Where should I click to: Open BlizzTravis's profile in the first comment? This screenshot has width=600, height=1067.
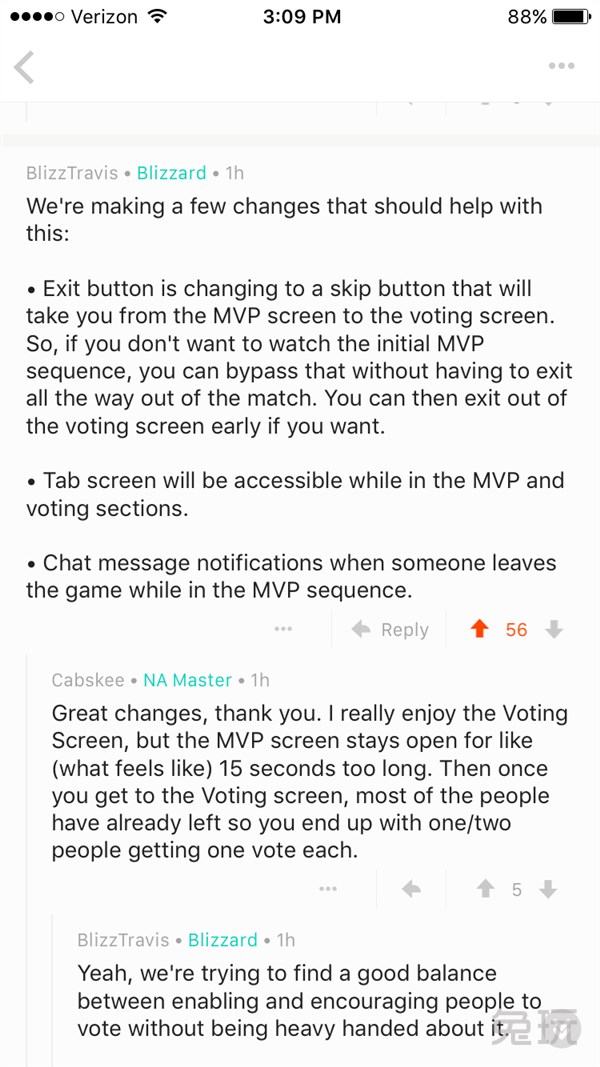point(71,173)
